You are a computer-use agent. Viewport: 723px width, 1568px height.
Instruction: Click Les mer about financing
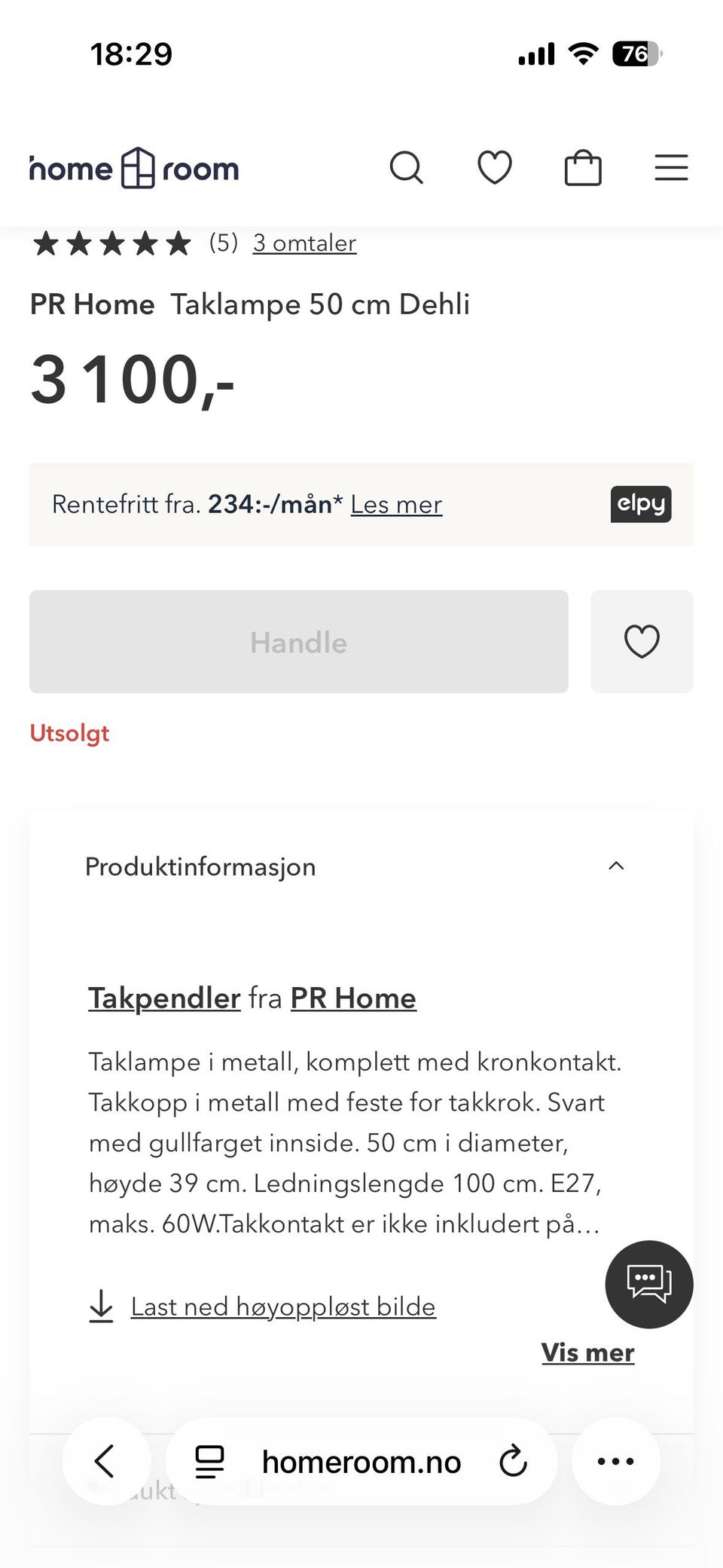[396, 504]
